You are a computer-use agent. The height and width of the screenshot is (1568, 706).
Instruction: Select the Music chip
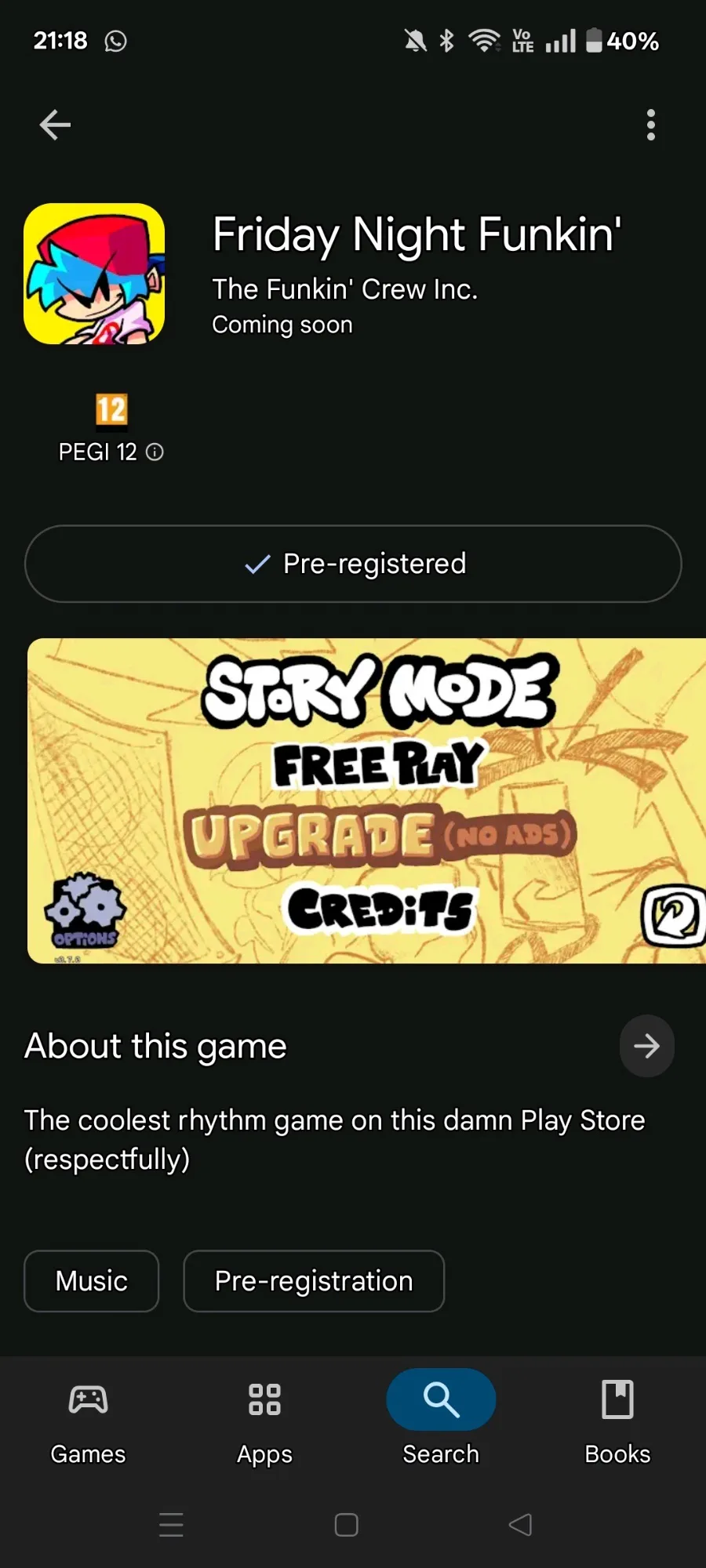(92, 1281)
